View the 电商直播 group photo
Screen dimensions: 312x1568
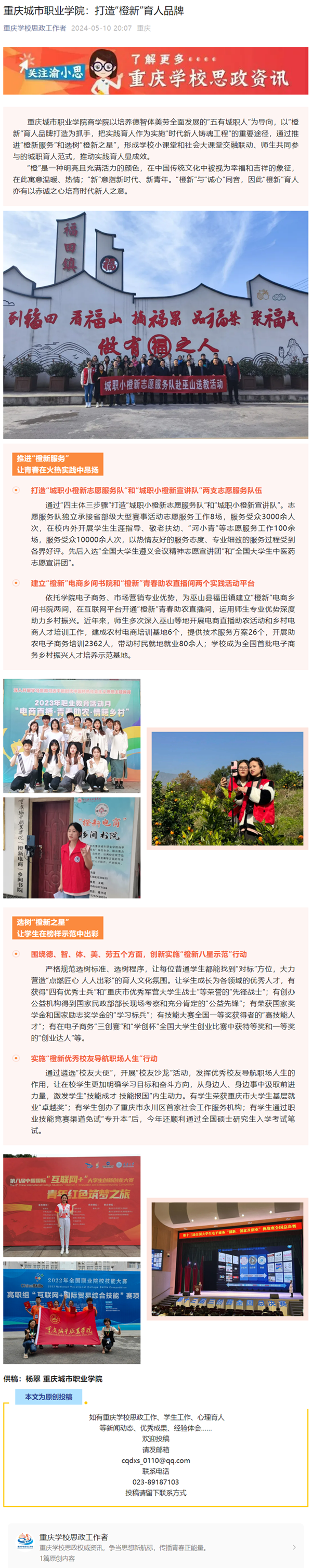click(72, 735)
